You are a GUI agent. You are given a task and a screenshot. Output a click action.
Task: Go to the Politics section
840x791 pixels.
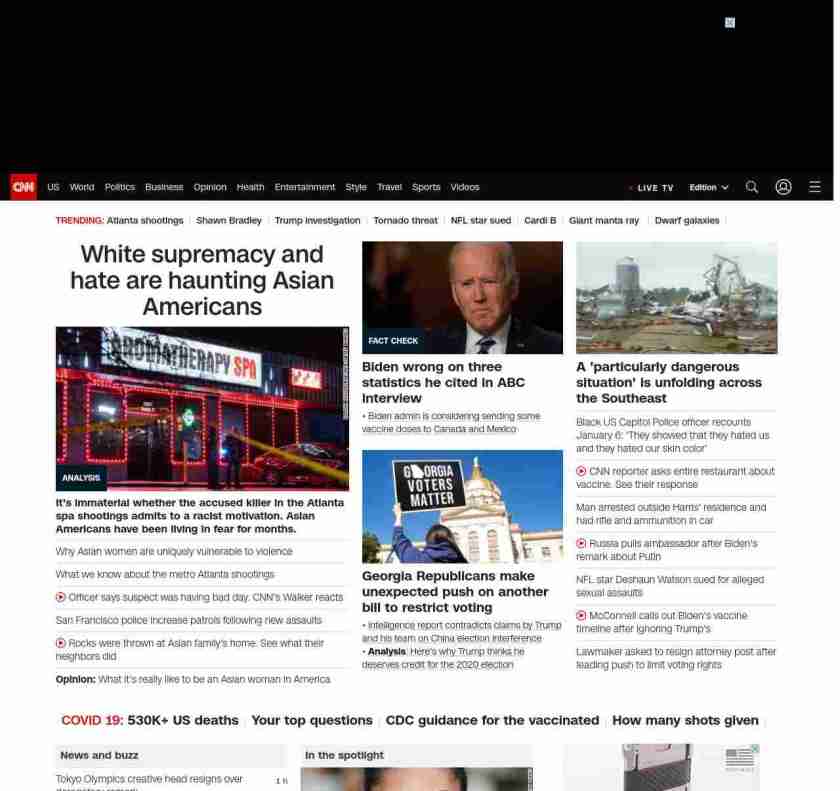pos(119,187)
